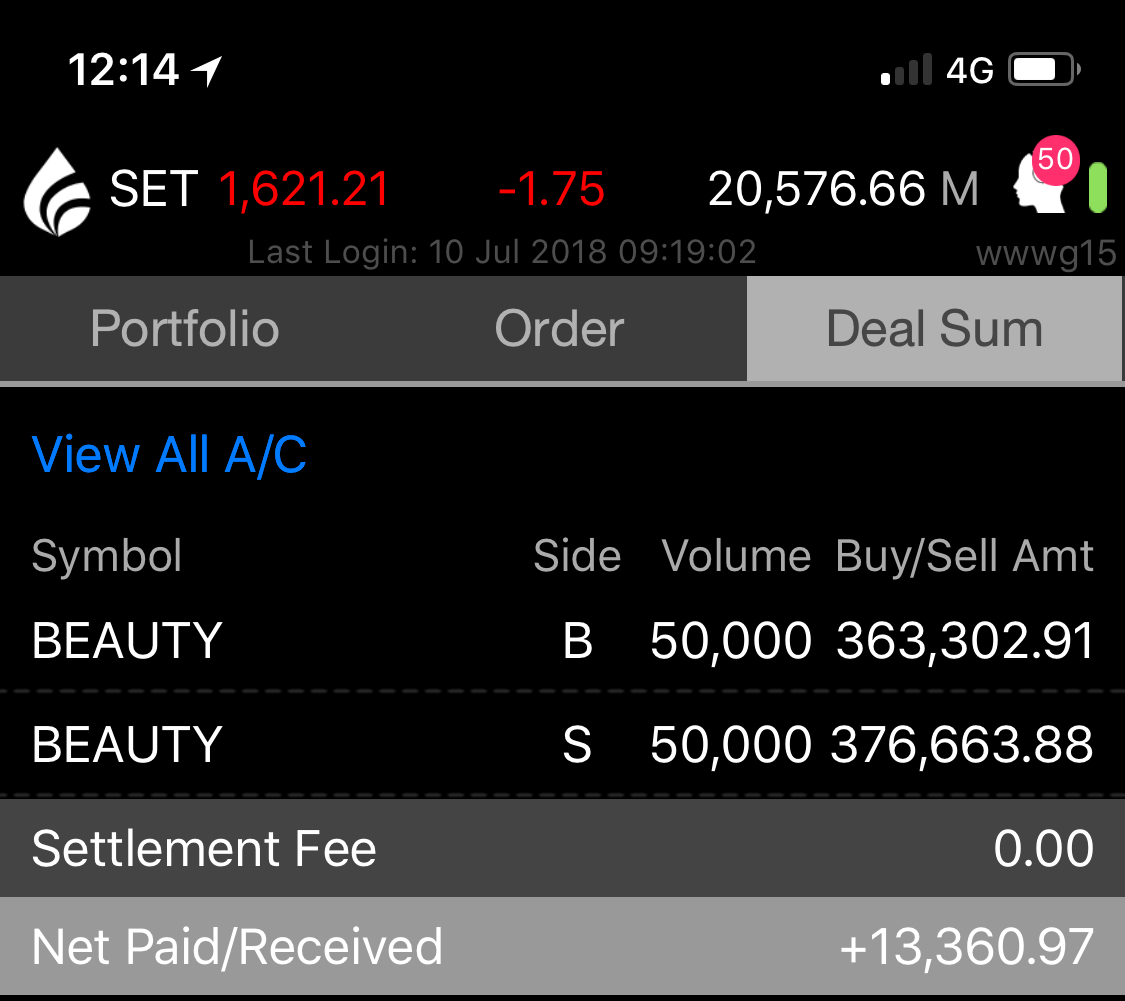
Task: Tap the View All A/C link
Action: pos(169,455)
